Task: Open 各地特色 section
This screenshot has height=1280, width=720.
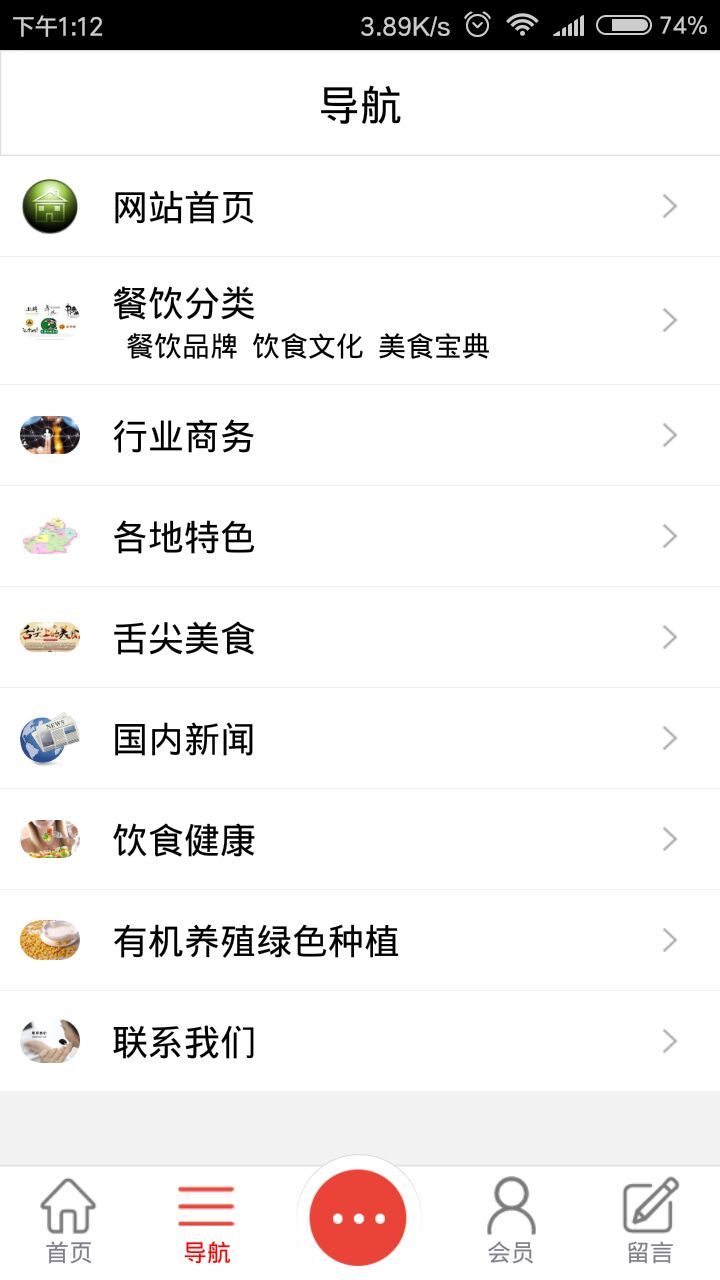Action: point(184,537)
